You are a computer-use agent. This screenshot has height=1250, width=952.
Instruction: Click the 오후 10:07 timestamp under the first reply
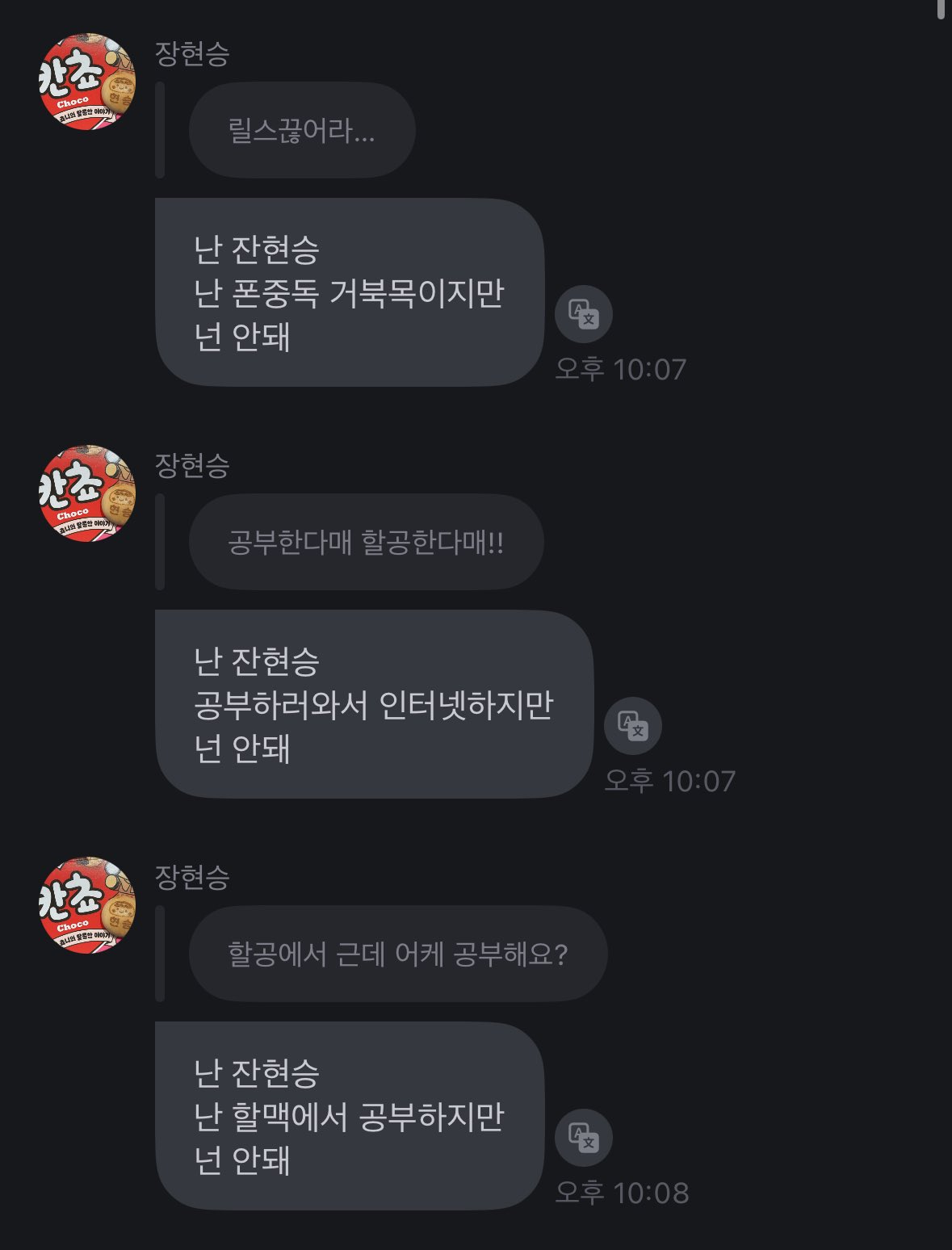coord(619,368)
